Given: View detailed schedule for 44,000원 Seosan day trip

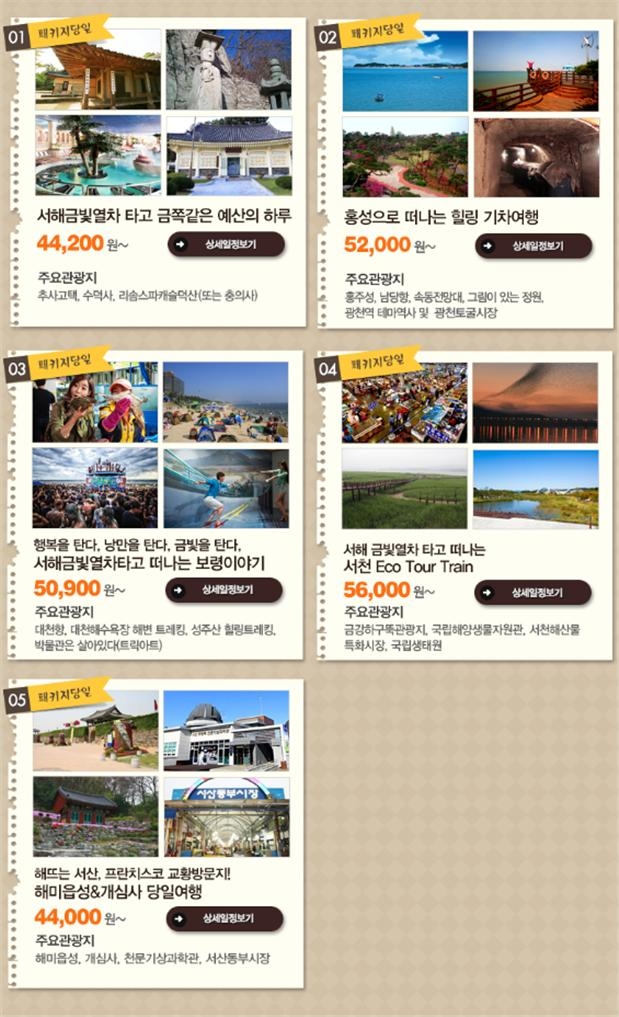Looking at the screenshot, I should (225, 918).
